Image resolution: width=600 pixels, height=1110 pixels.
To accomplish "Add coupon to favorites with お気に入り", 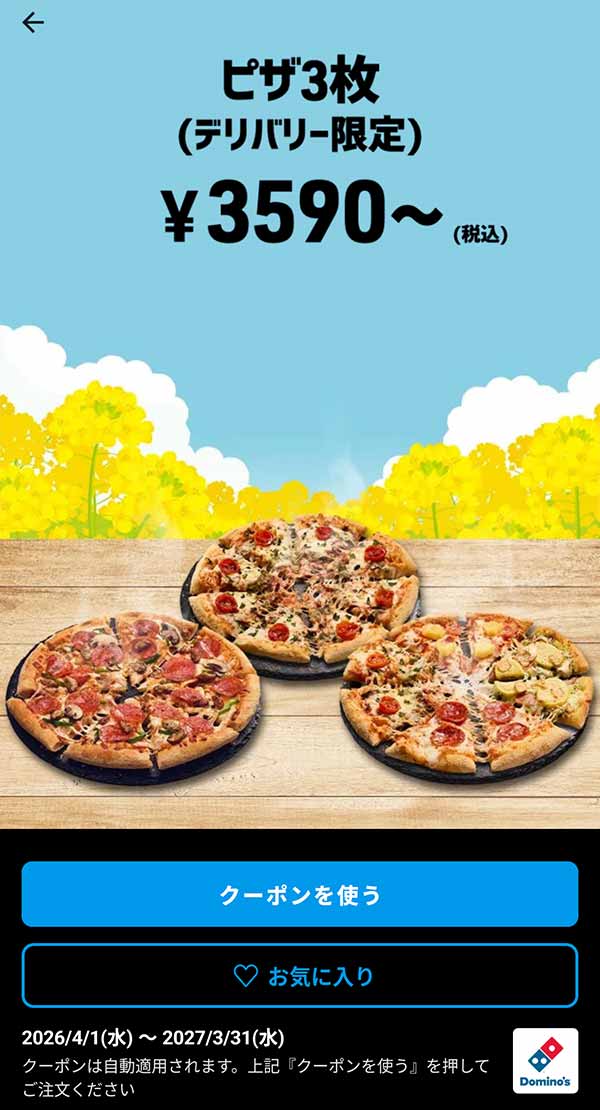I will click(300, 976).
